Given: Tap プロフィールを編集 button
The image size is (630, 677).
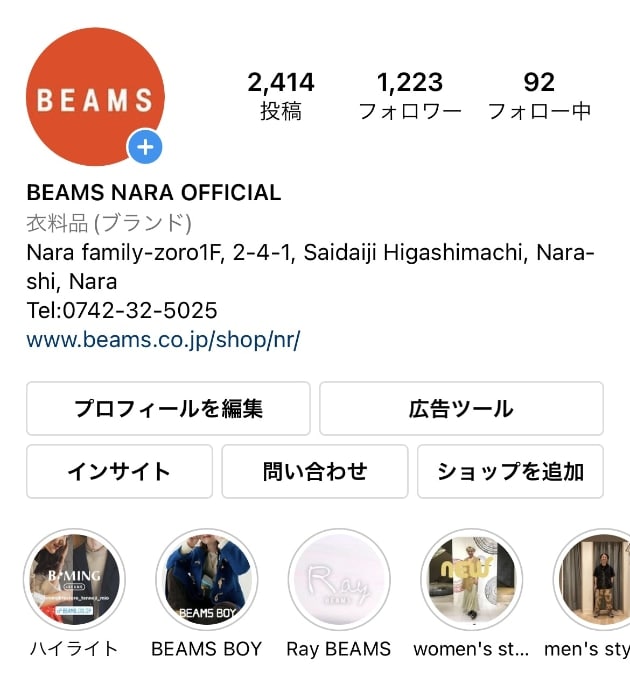Looking at the screenshot, I should click(168, 408).
